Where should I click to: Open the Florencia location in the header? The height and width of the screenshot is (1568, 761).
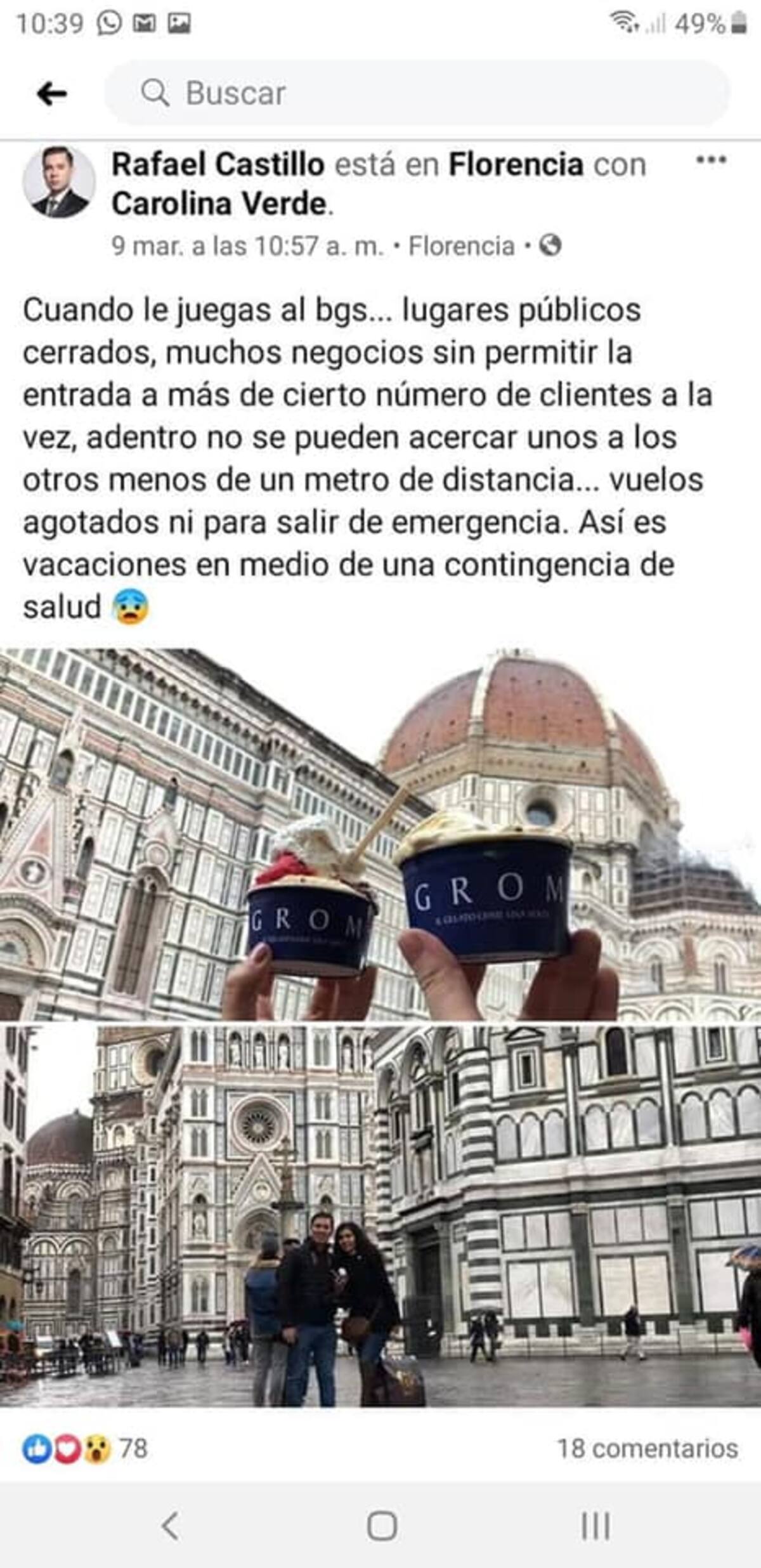[x=516, y=164]
